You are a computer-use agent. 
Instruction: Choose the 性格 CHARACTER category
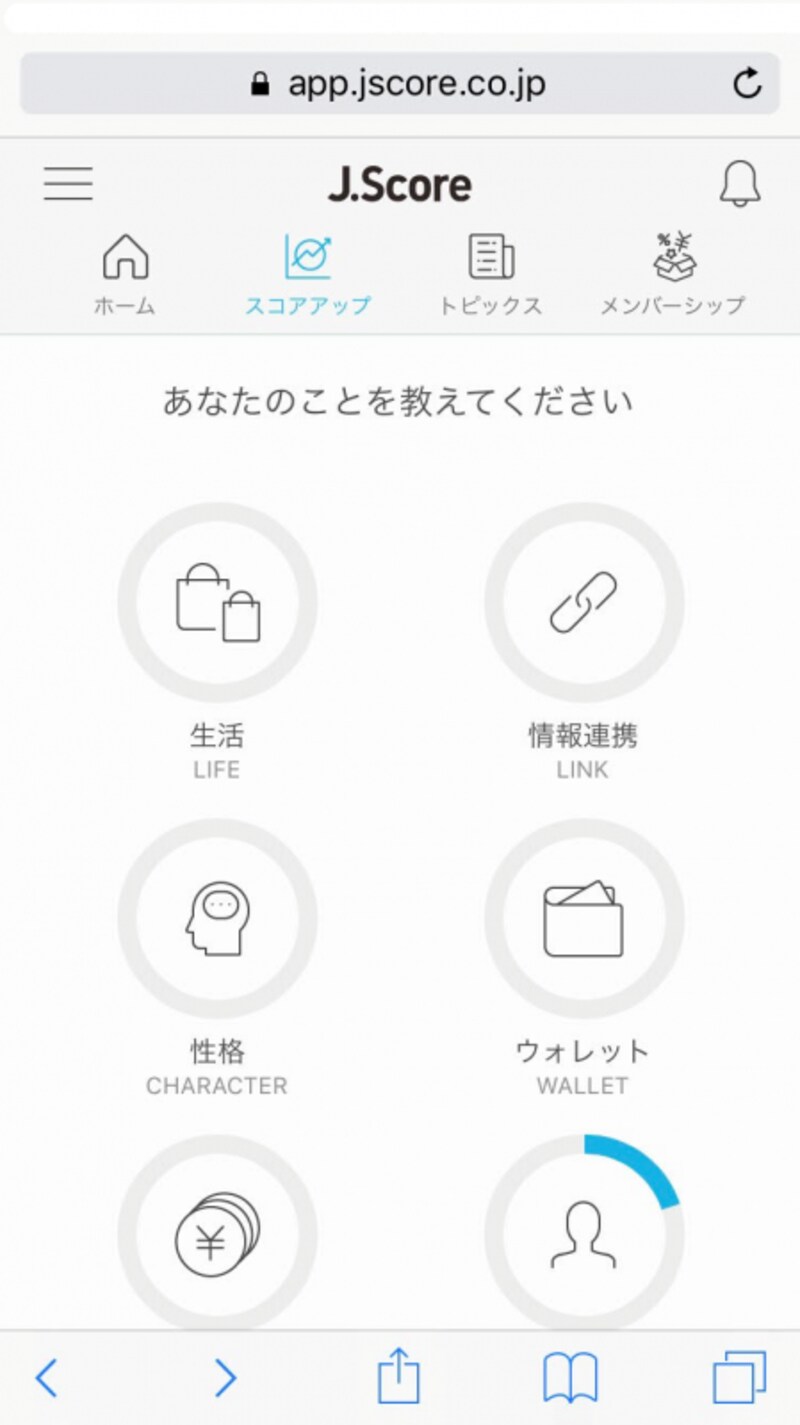click(x=218, y=918)
